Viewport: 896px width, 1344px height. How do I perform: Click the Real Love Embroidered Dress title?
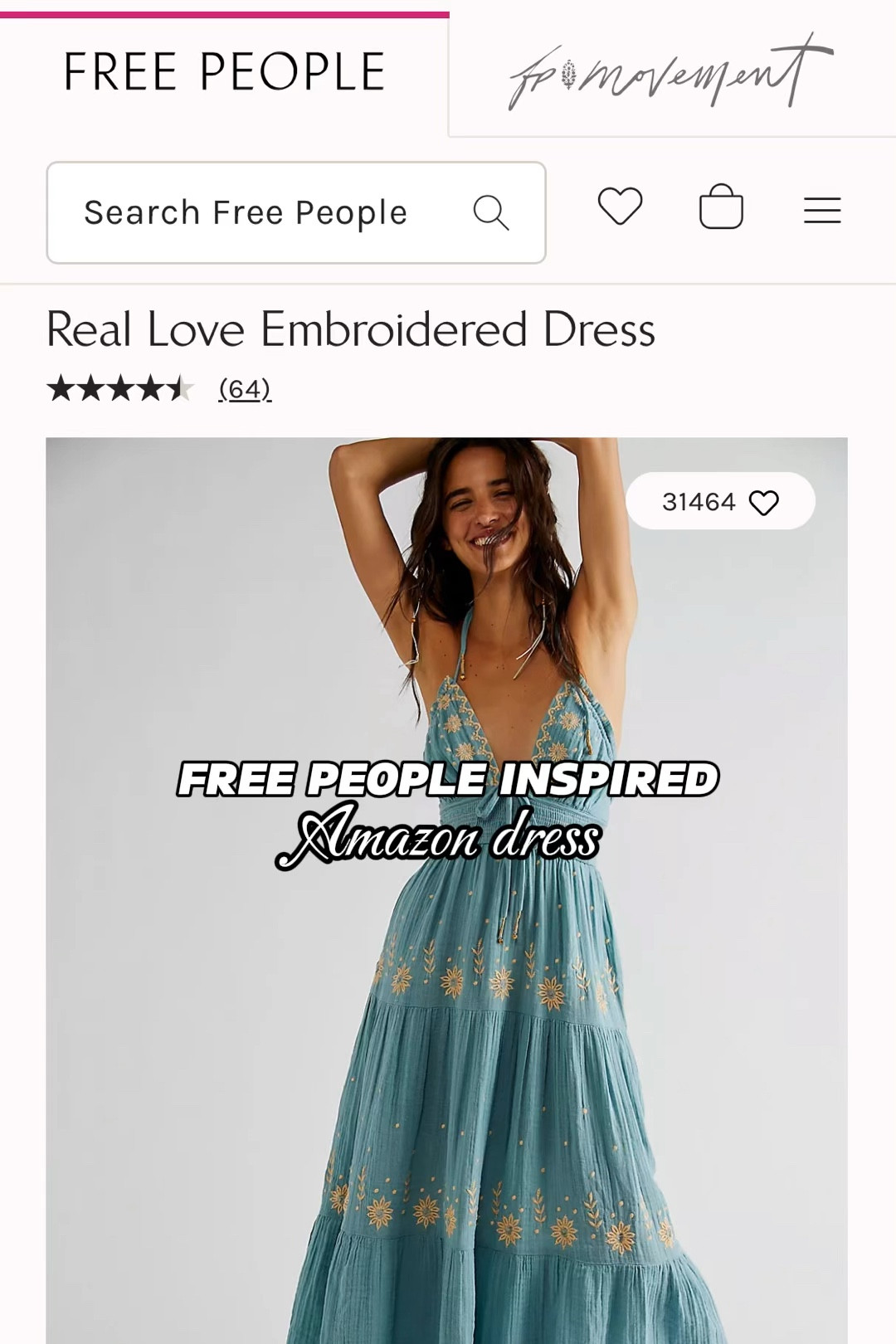click(x=351, y=329)
